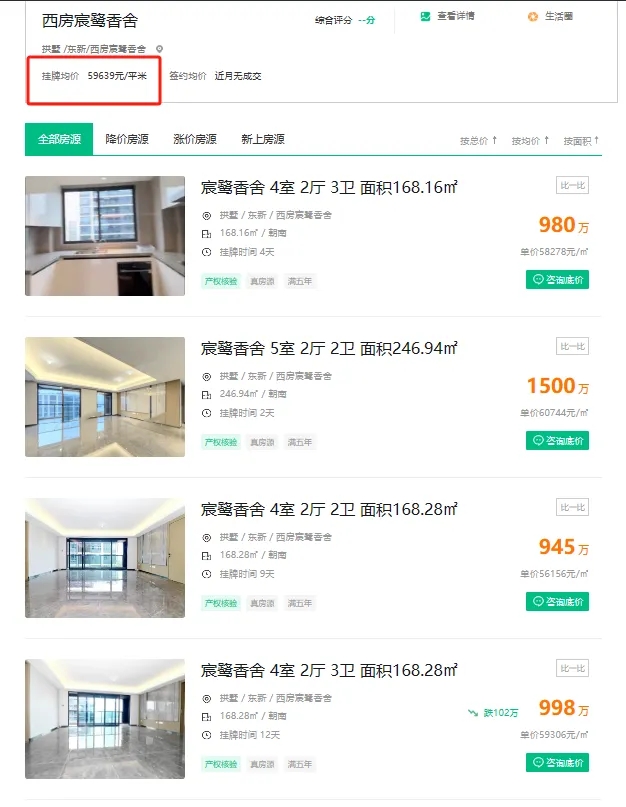The image size is (626, 807).
Task: View the photo of the 945万 listing
Action: point(105,558)
